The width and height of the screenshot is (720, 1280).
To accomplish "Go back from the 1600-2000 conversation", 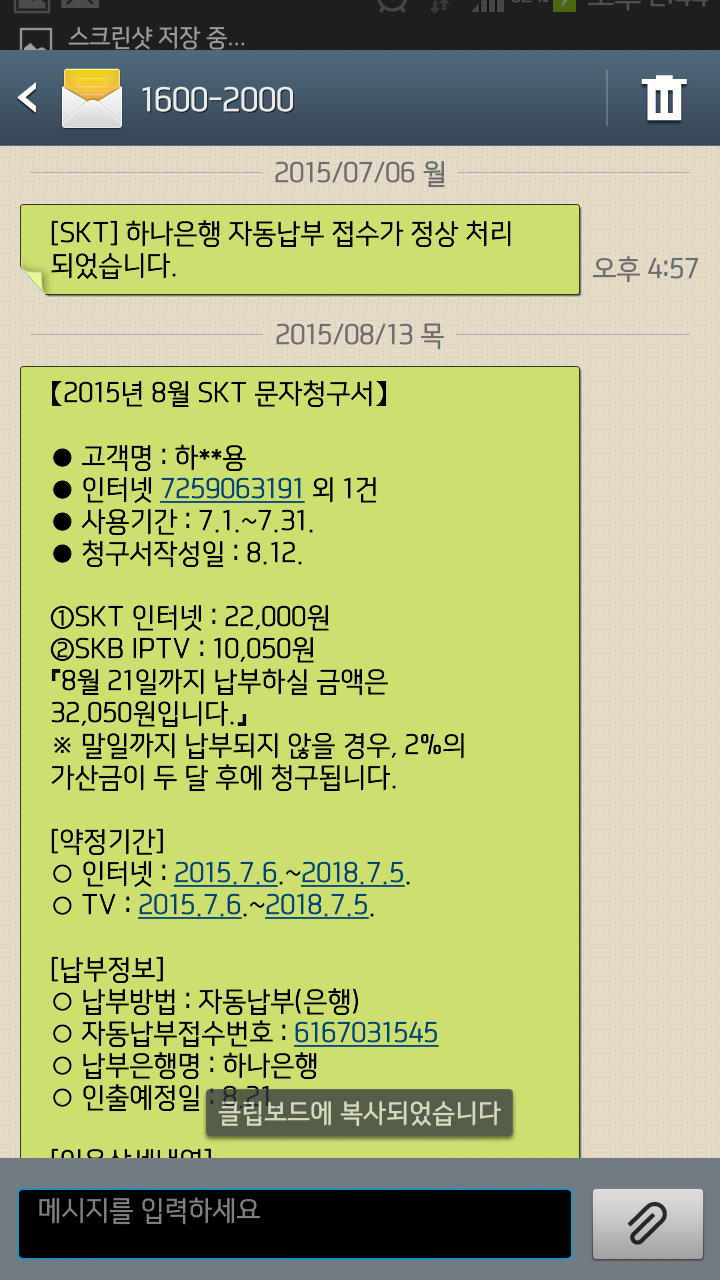I will tap(28, 98).
